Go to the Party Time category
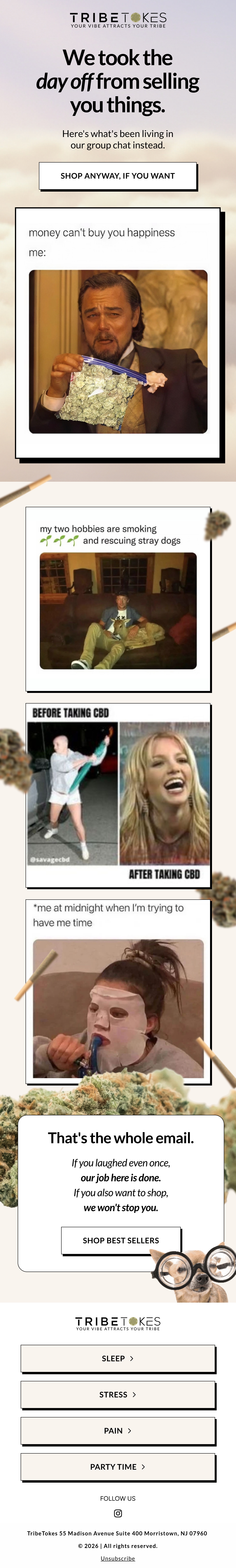 [x=118, y=1466]
